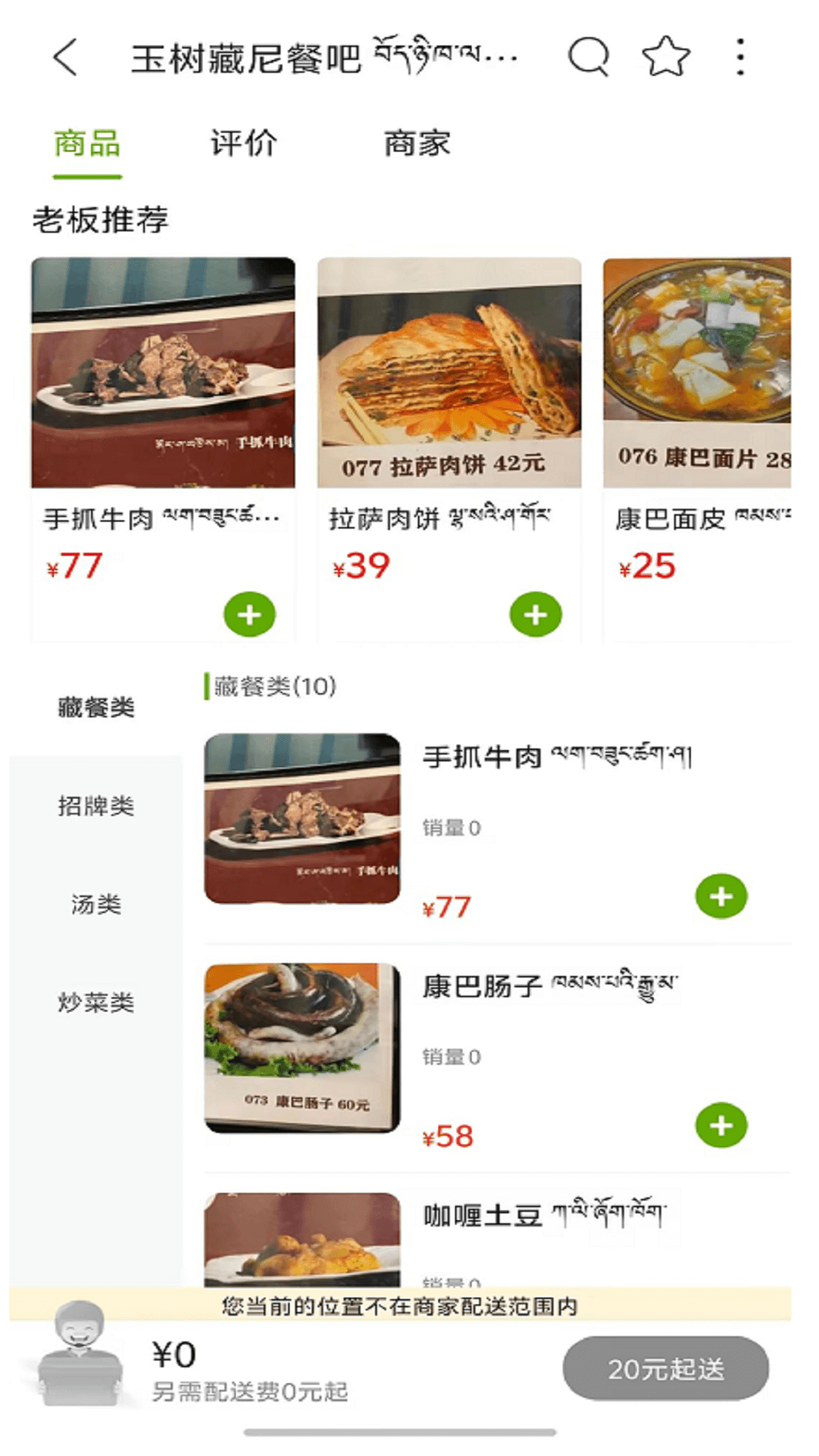This screenshot has width=819, height=1456.
Task: Select the 商品 tab
Action: tap(87, 143)
